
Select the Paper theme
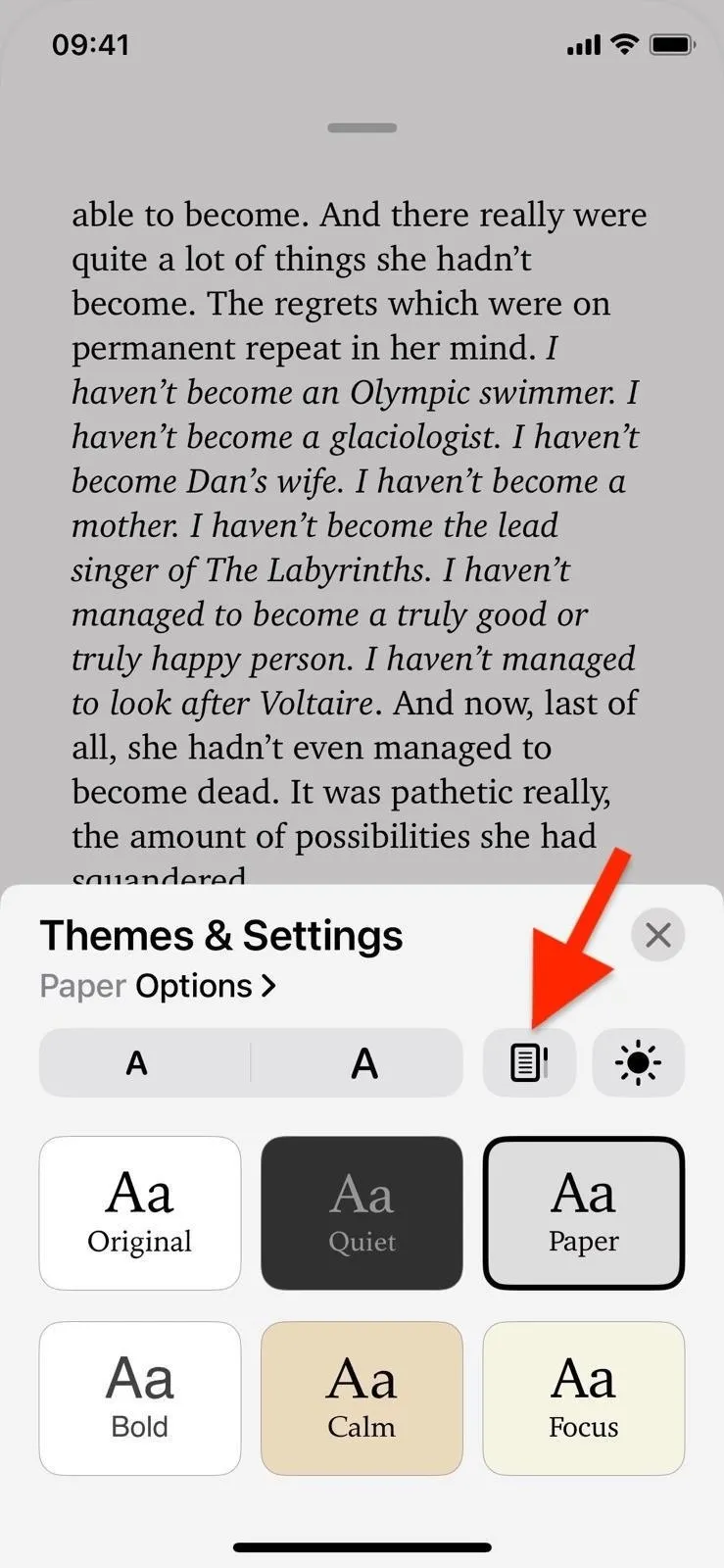point(584,1213)
